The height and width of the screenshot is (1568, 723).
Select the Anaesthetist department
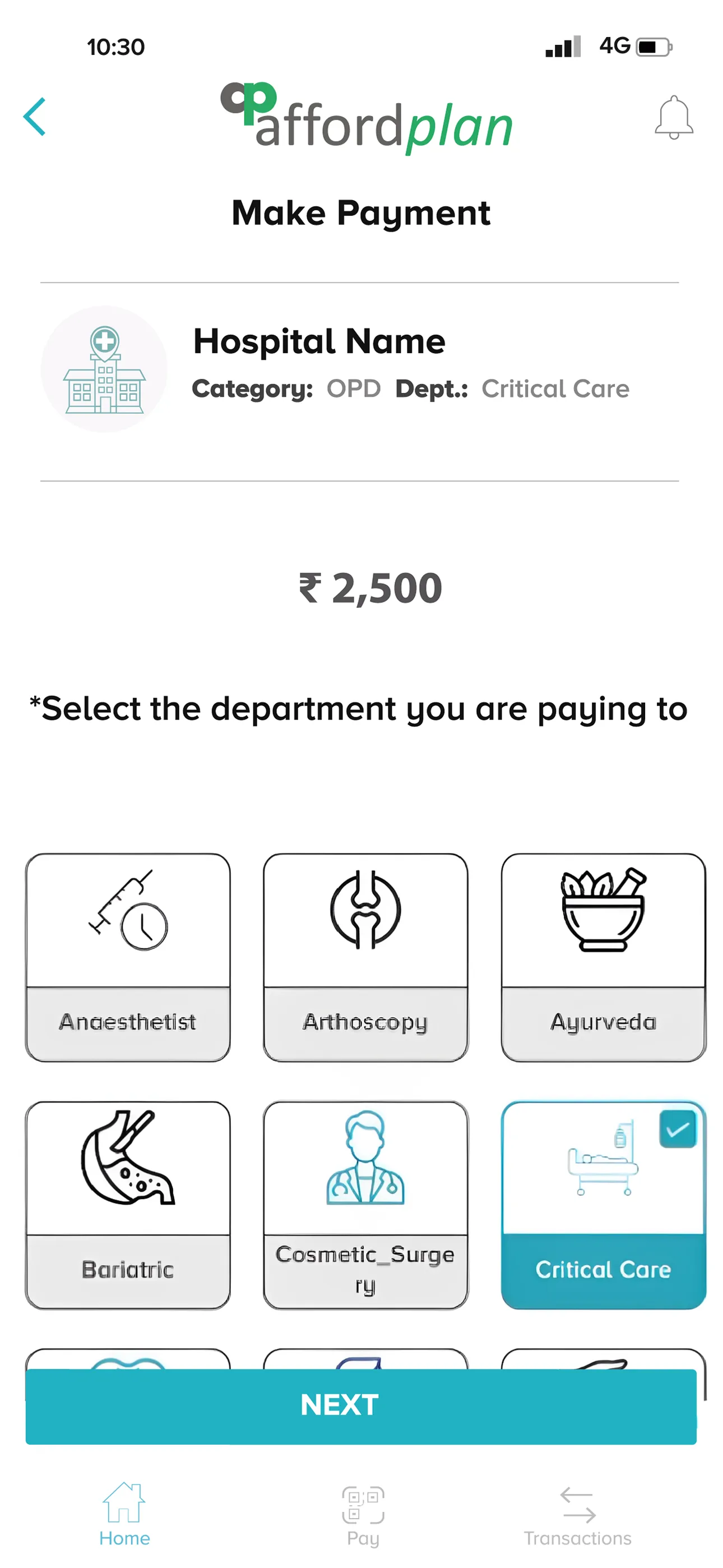(128, 957)
